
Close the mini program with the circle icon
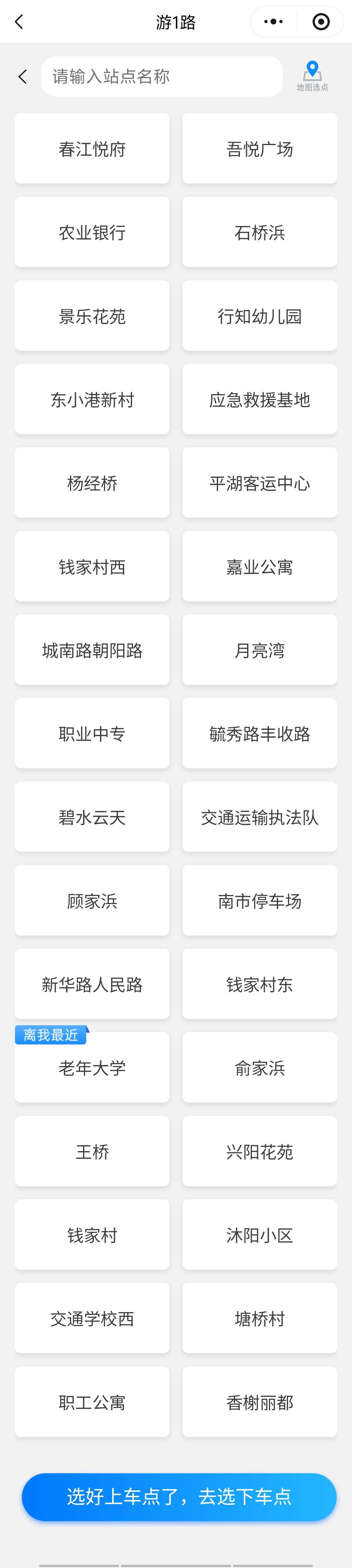[x=320, y=22]
